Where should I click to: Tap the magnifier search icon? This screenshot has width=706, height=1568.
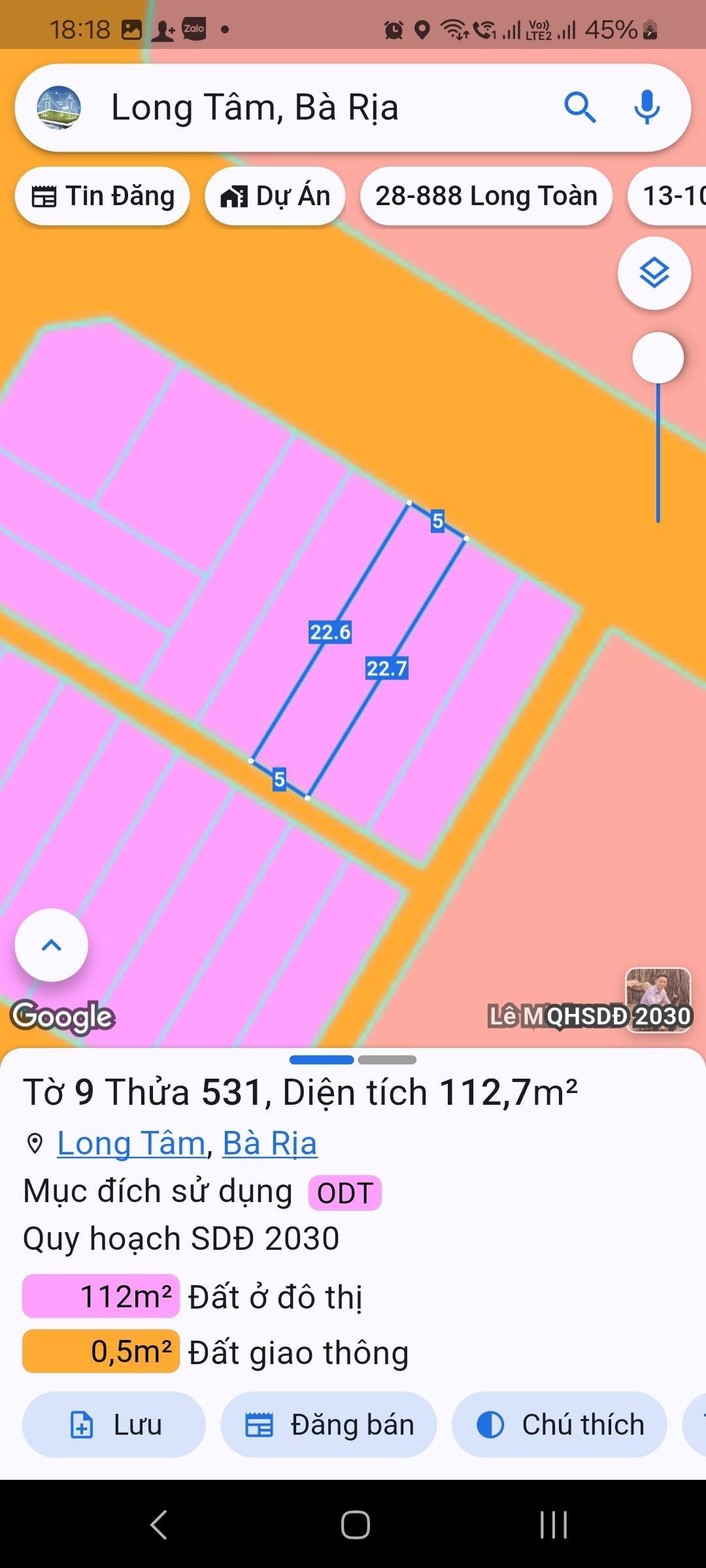pos(580,108)
